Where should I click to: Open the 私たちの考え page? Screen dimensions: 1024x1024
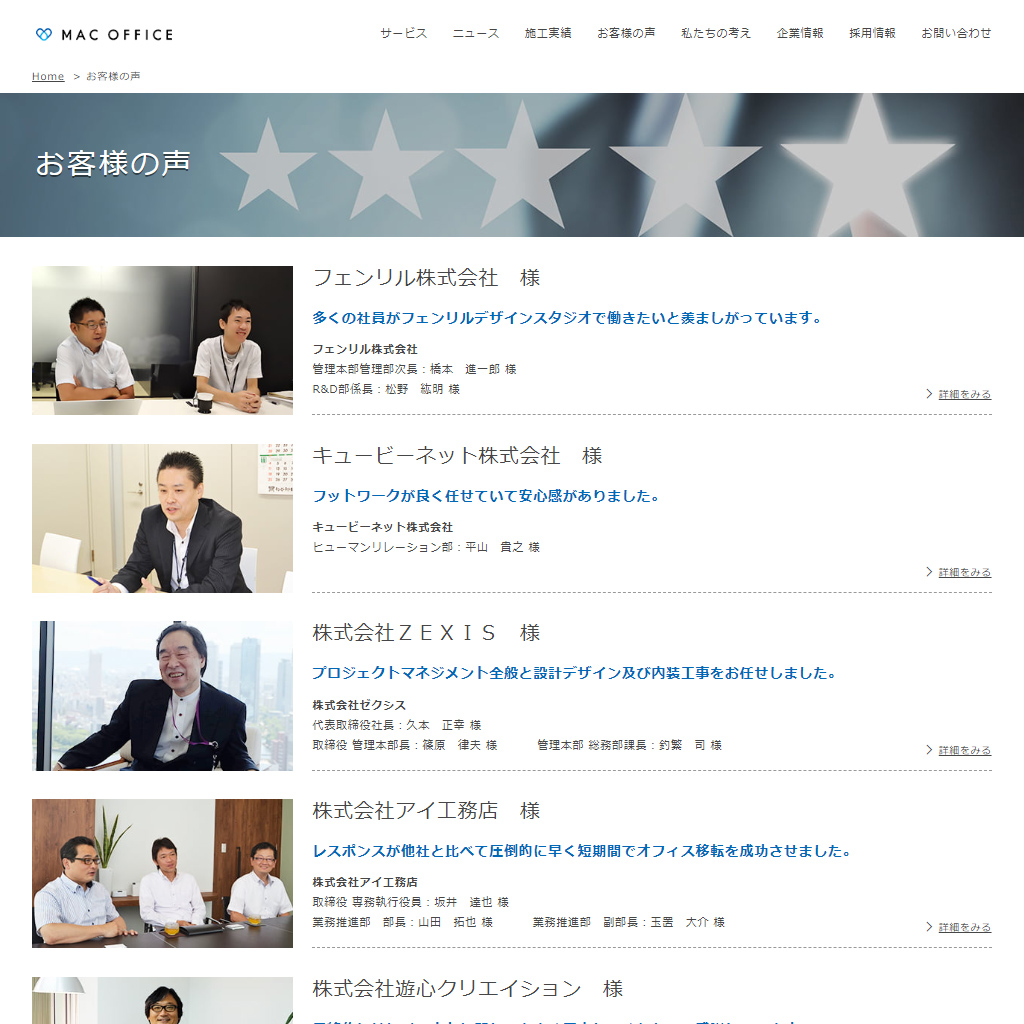[715, 33]
